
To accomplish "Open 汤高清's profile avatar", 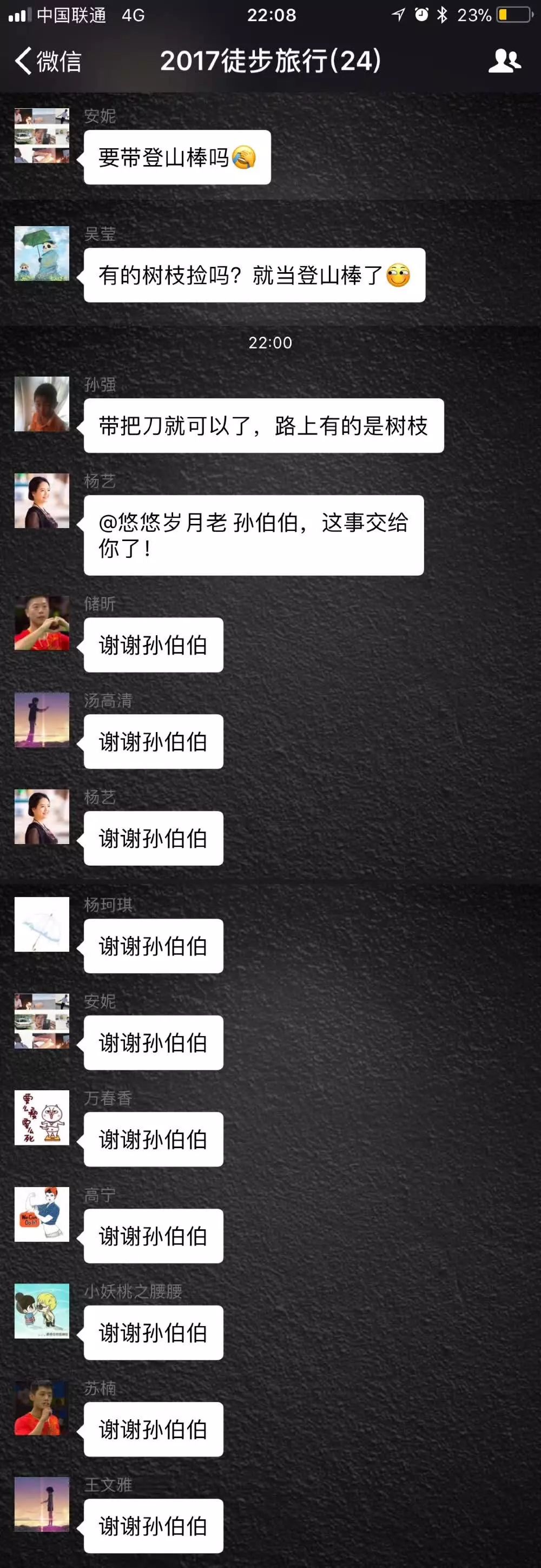I will point(42,720).
